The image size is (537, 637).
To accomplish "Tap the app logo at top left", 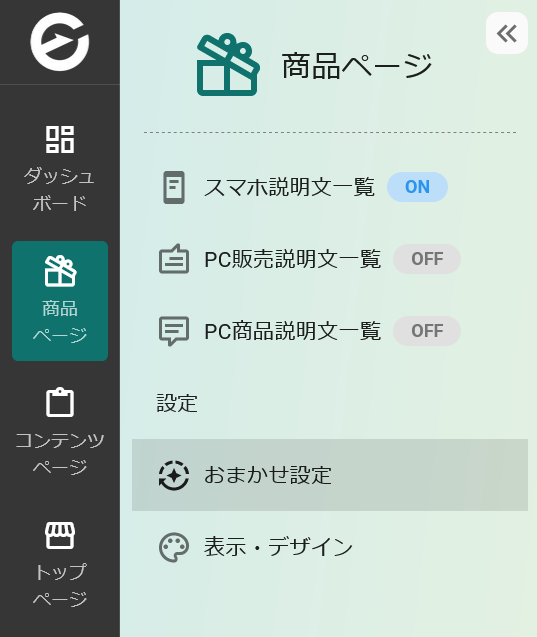I will [x=60, y=42].
